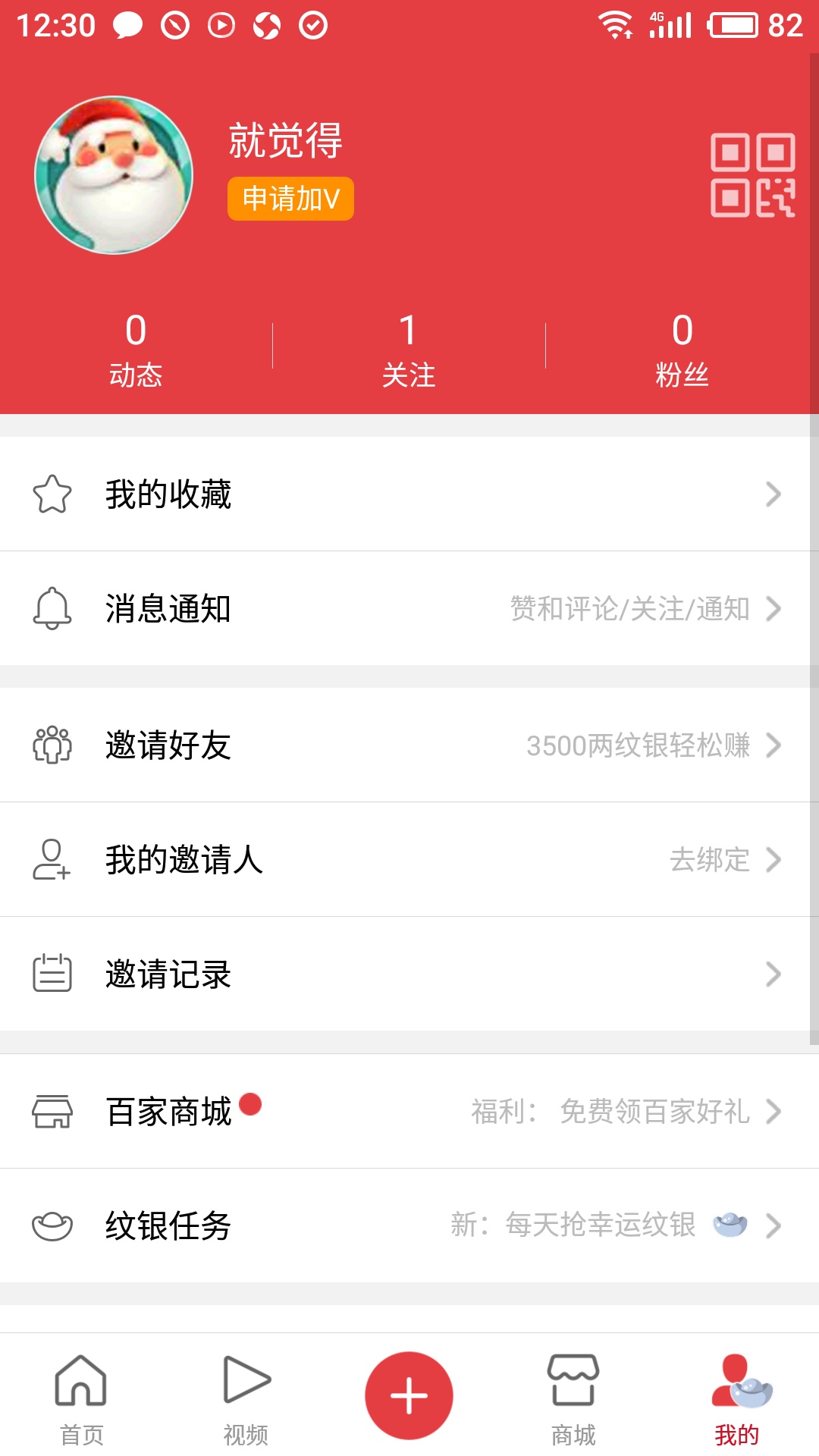This screenshot has height=1456, width=819.
Task: Expand the 纹银任务 row arrow
Action: pos(775,1226)
